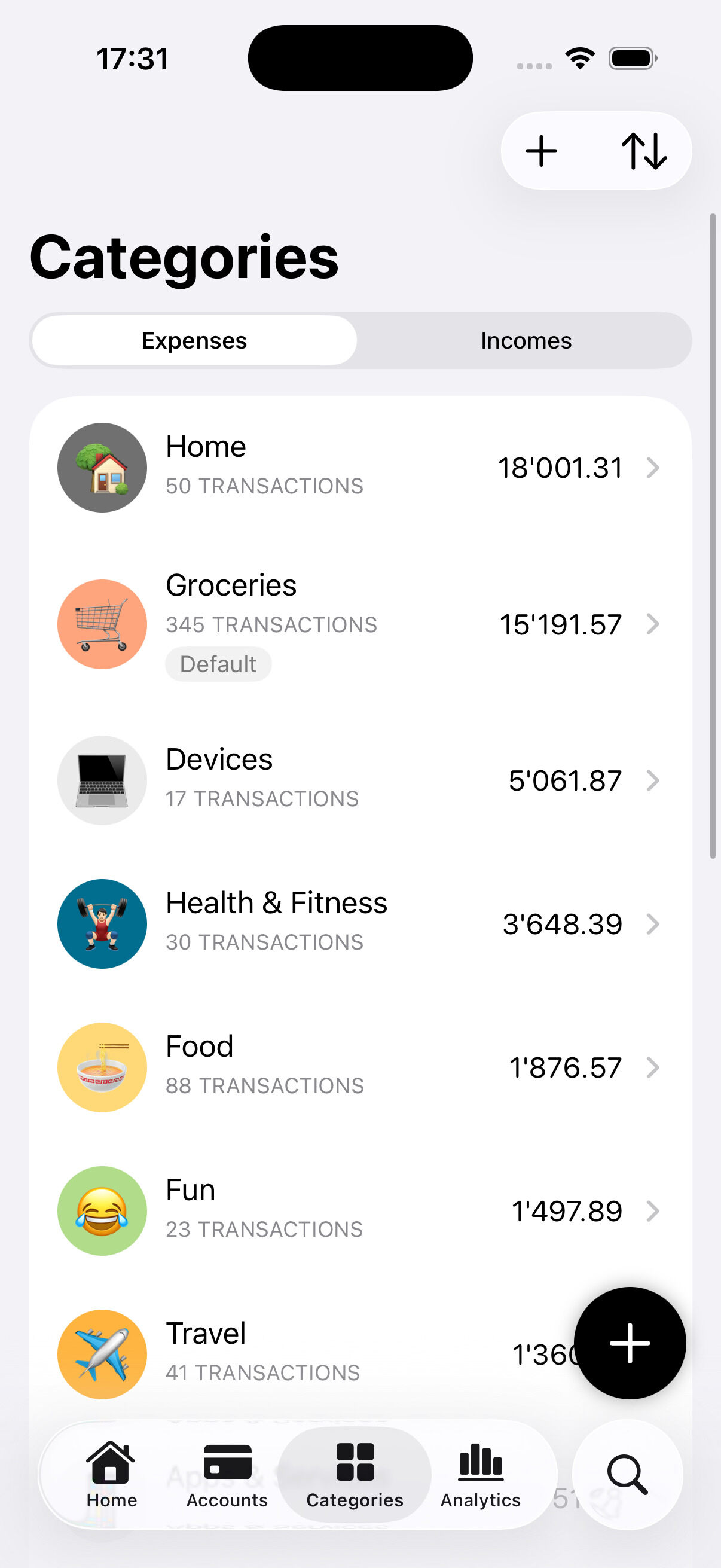Viewport: 721px width, 1568px height.
Task: Add a new category with top plus button
Action: coord(541,150)
